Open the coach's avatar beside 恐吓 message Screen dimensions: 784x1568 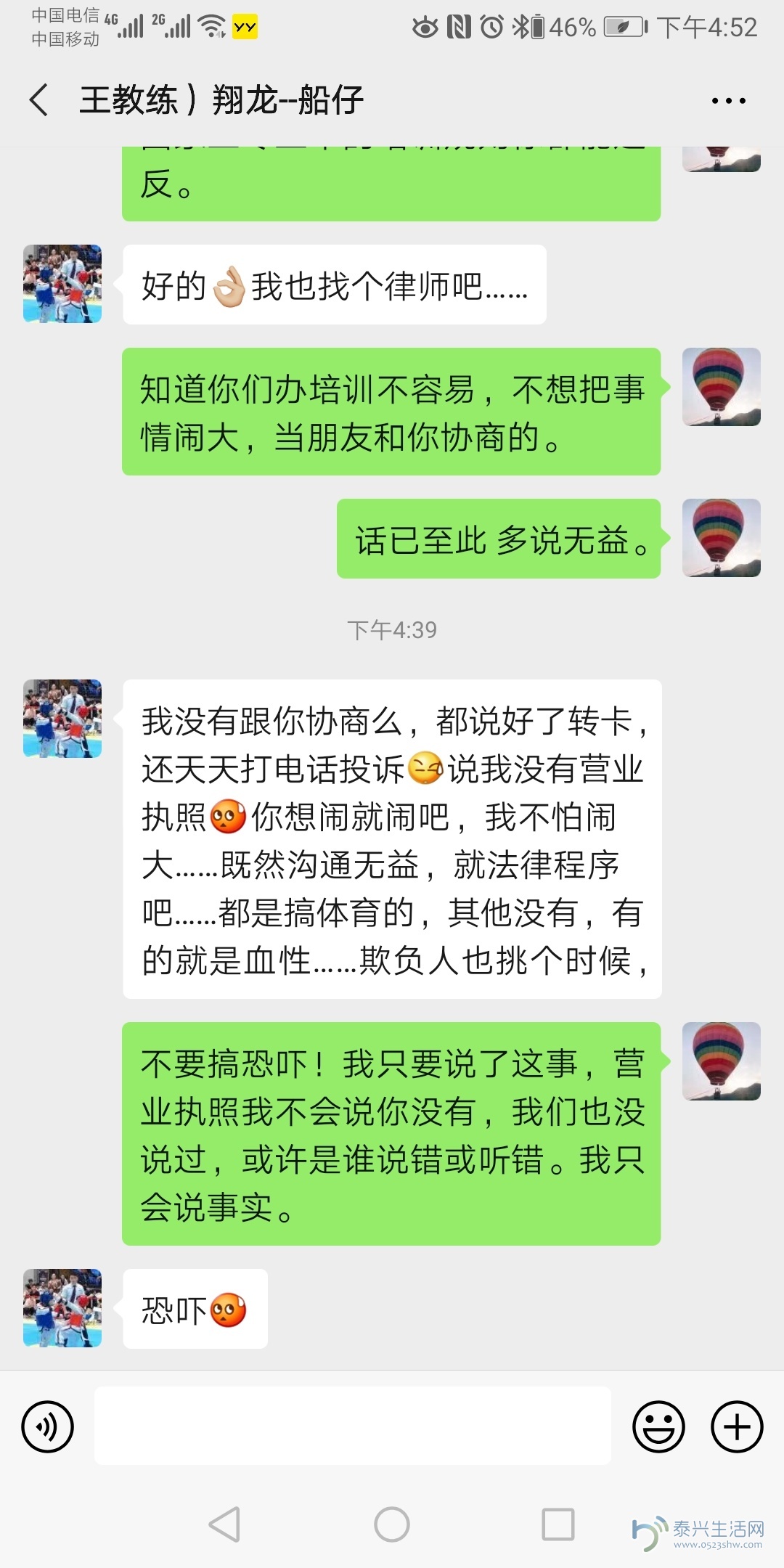tap(62, 1308)
